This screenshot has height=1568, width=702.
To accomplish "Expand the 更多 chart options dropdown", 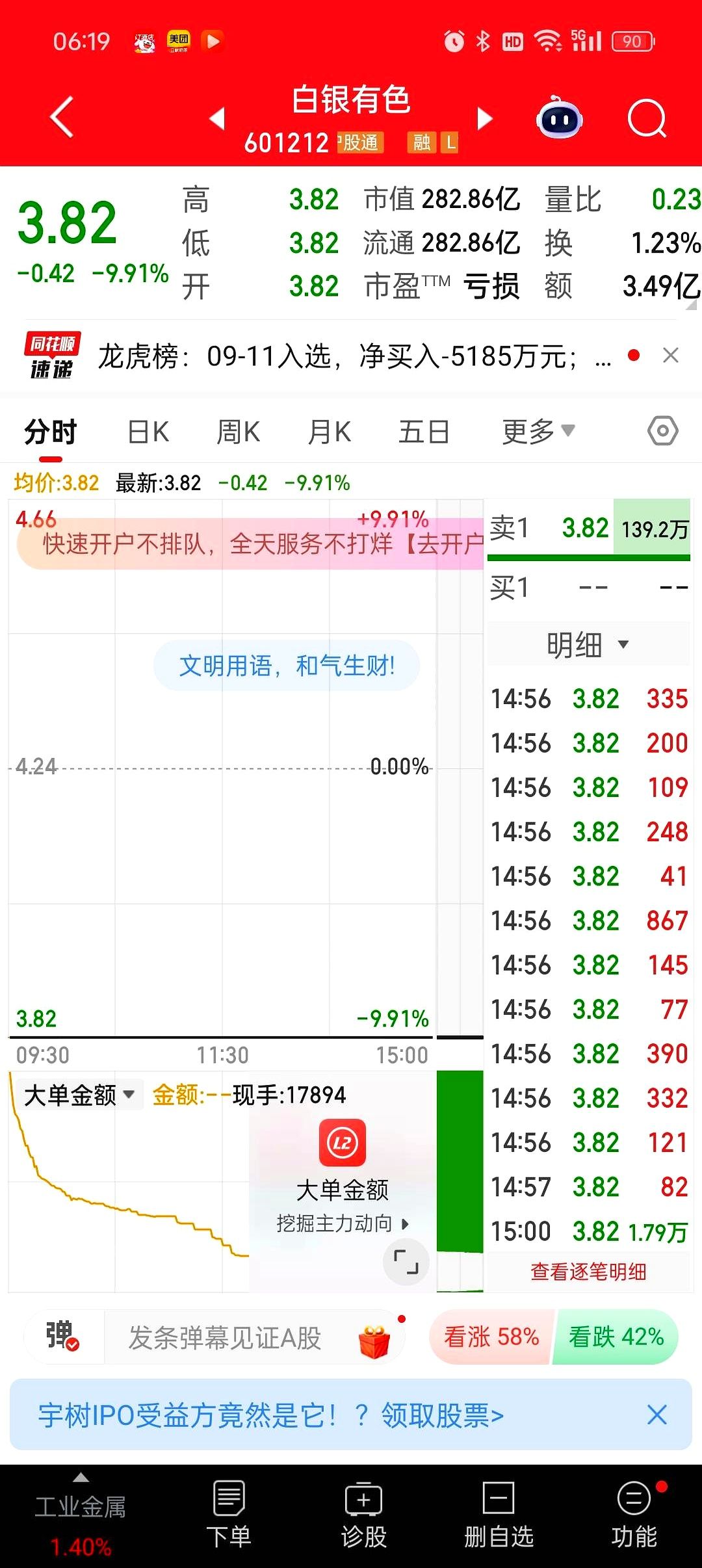I will pyautogui.click(x=538, y=432).
